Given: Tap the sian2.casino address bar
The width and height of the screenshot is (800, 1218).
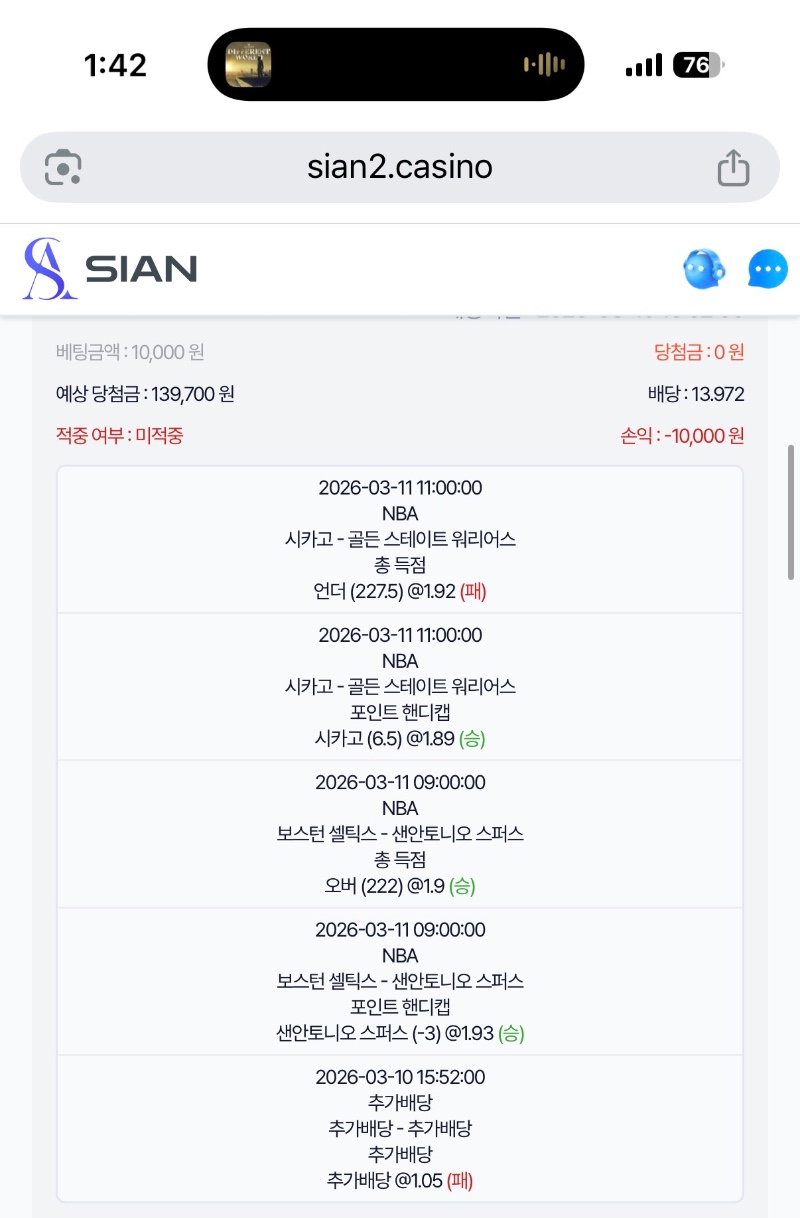Looking at the screenshot, I should point(400,167).
